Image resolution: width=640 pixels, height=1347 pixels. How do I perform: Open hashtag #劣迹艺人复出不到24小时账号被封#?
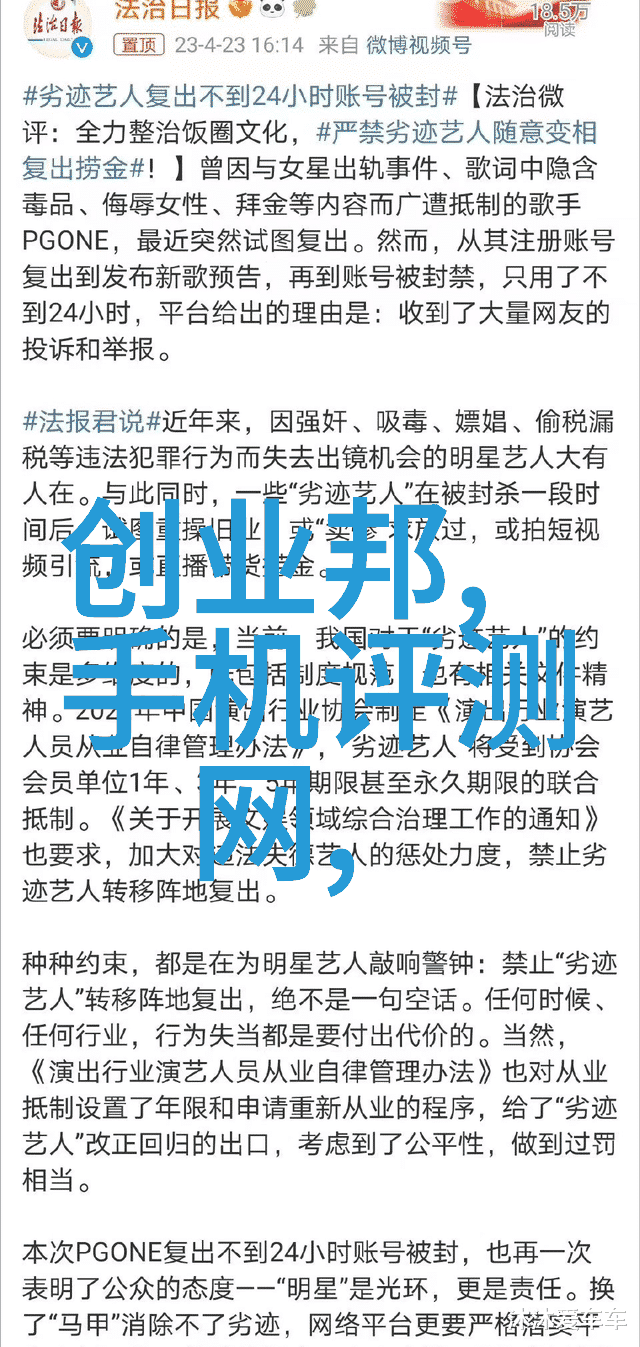241,97
